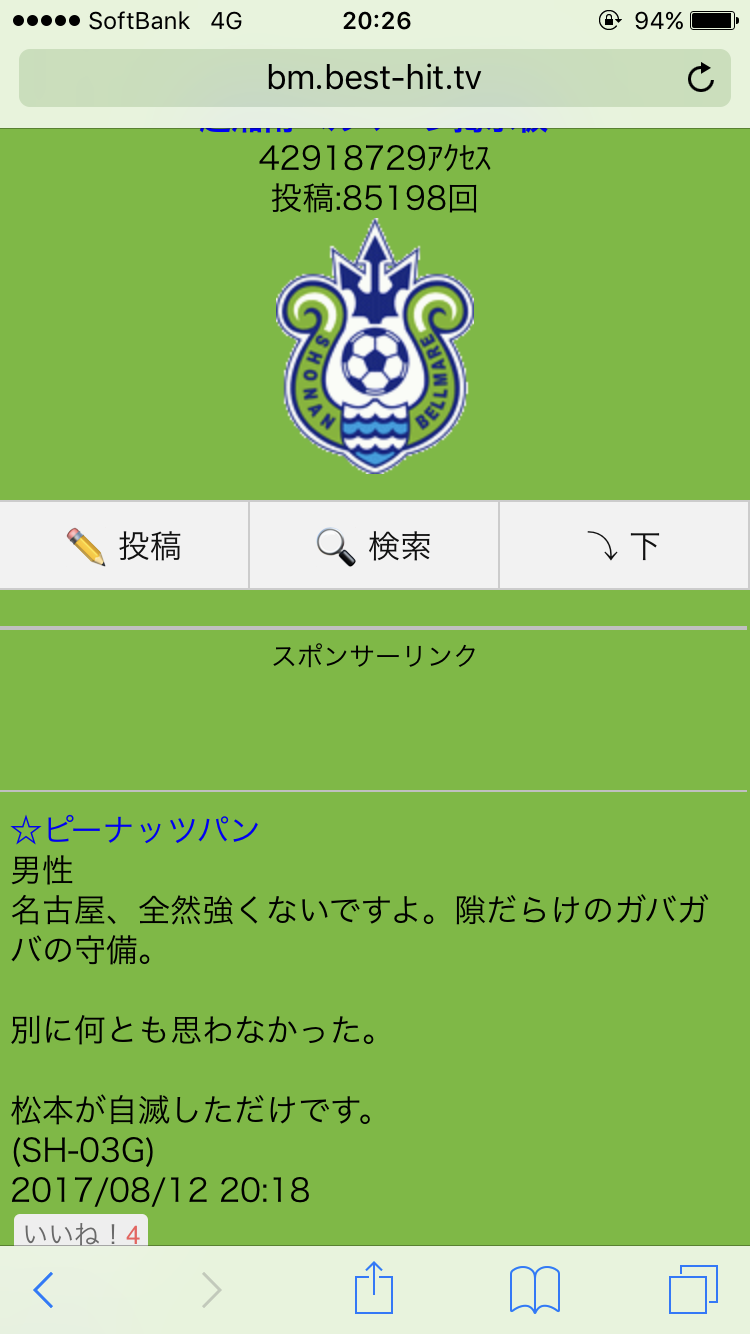Open Safari bookmarks
The height and width of the screenshot is (1334, 750).
[x=534, y=1290]
